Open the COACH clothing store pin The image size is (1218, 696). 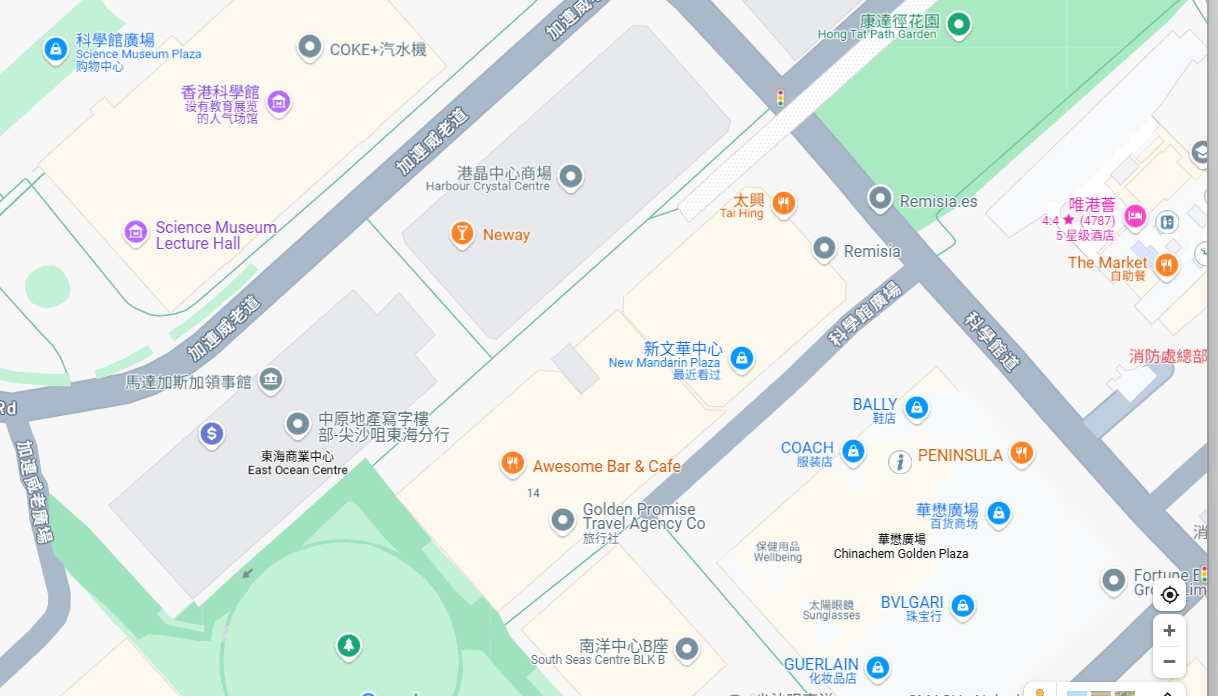(x=853, y=451)
